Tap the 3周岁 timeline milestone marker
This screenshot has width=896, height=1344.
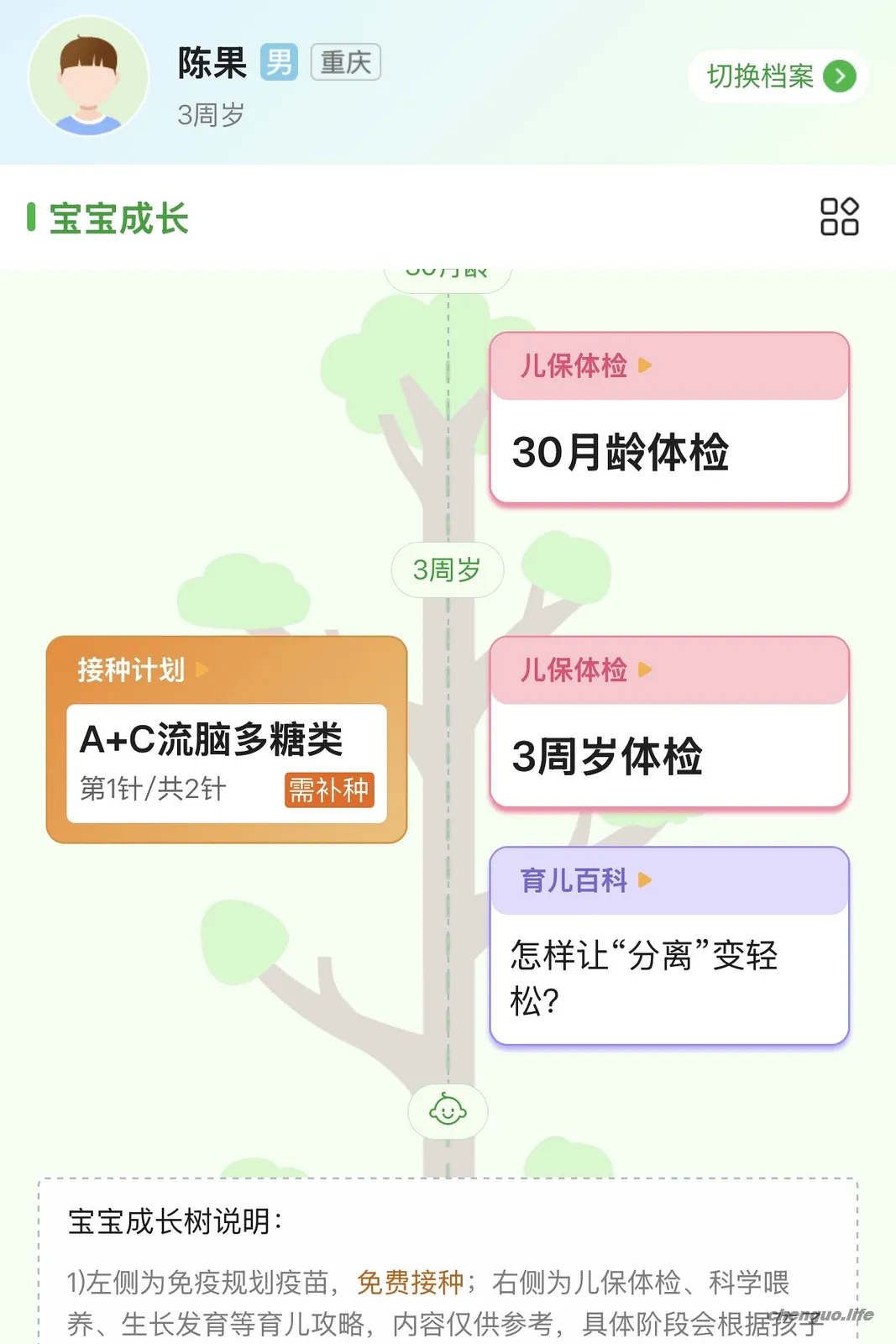448,570
